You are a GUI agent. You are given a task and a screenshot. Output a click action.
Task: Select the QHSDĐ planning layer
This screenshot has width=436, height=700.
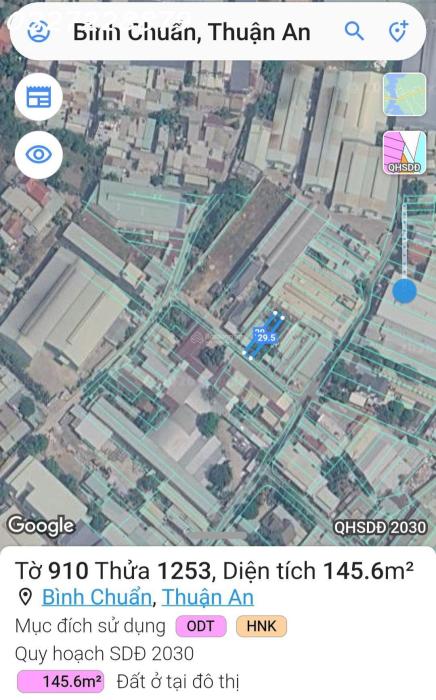[405, 153]
